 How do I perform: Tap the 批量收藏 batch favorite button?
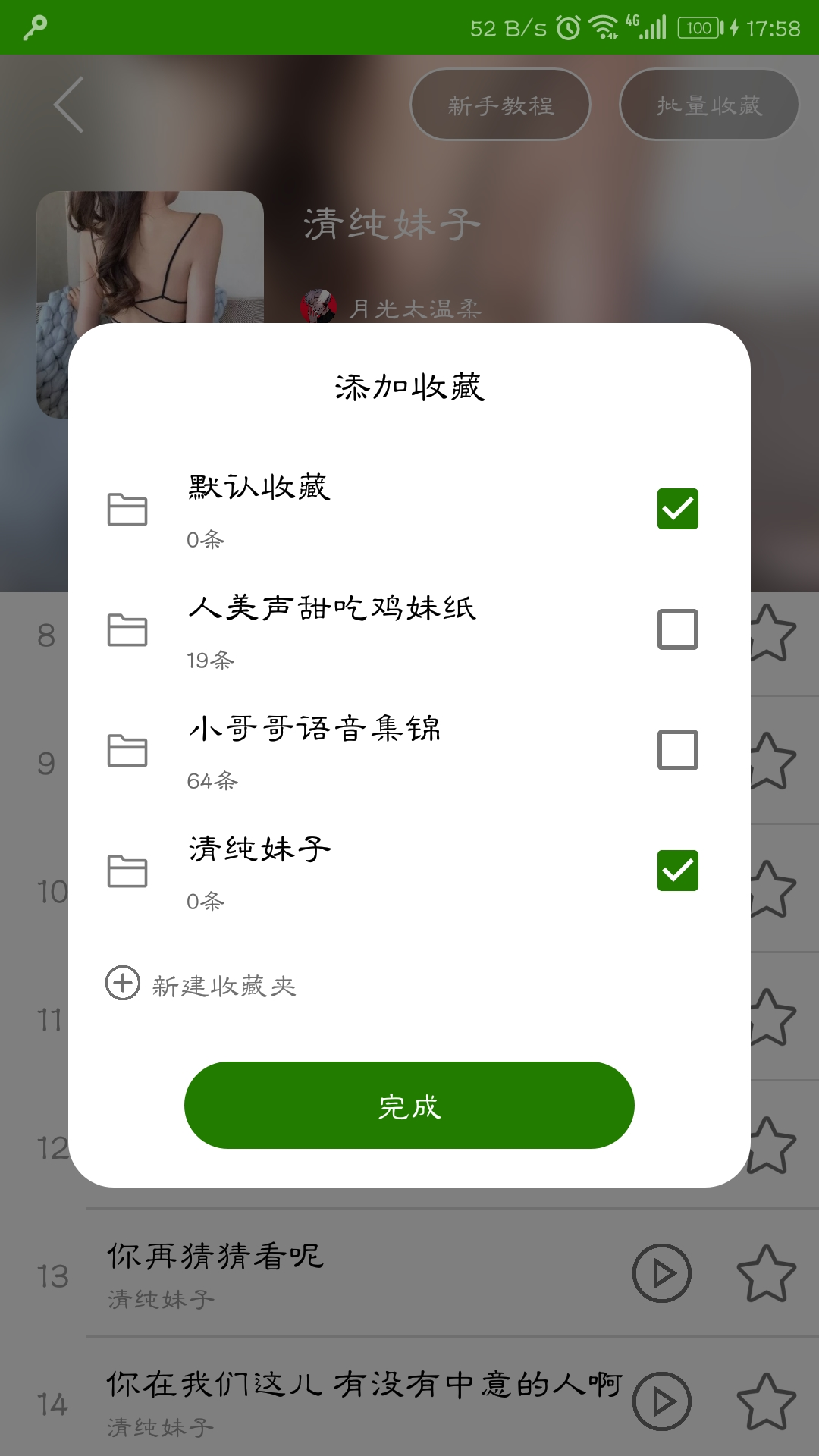(x=709, y=105)
